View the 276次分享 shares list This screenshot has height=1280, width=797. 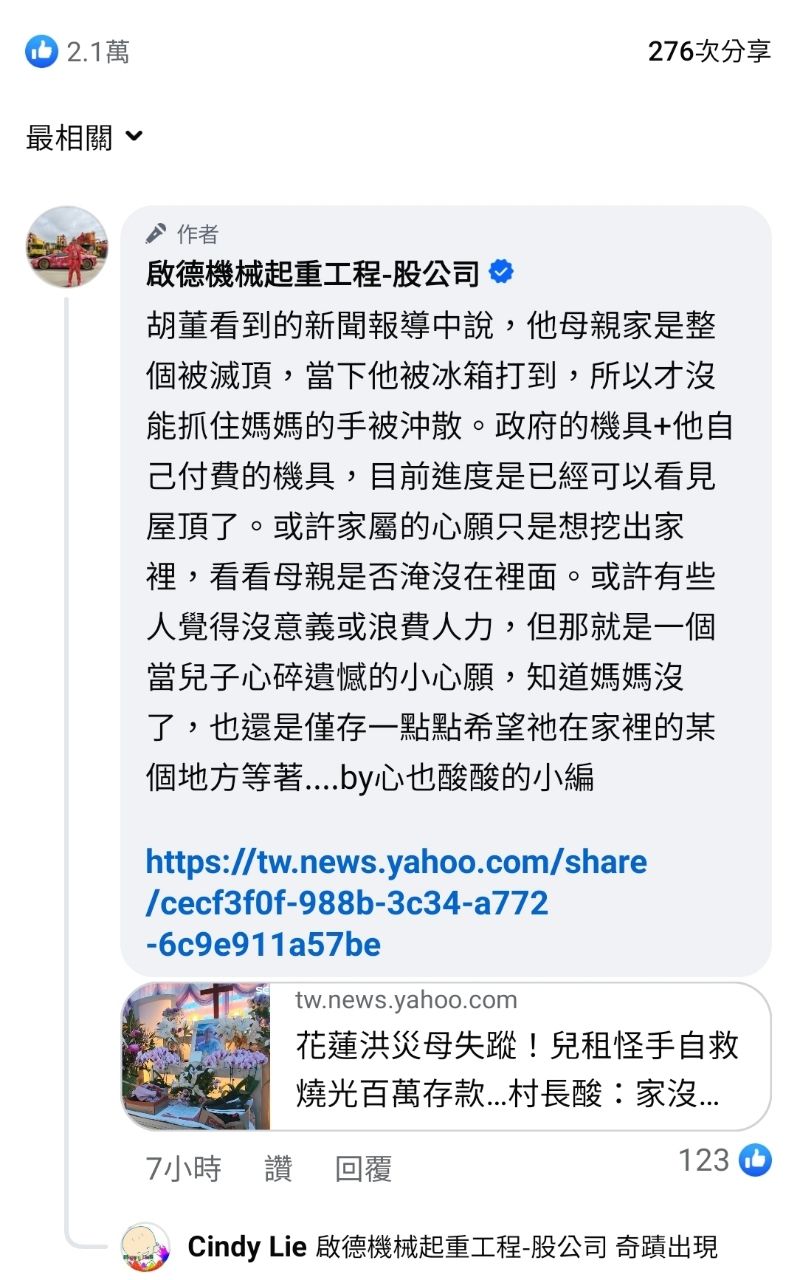click(x=708, y=51)
